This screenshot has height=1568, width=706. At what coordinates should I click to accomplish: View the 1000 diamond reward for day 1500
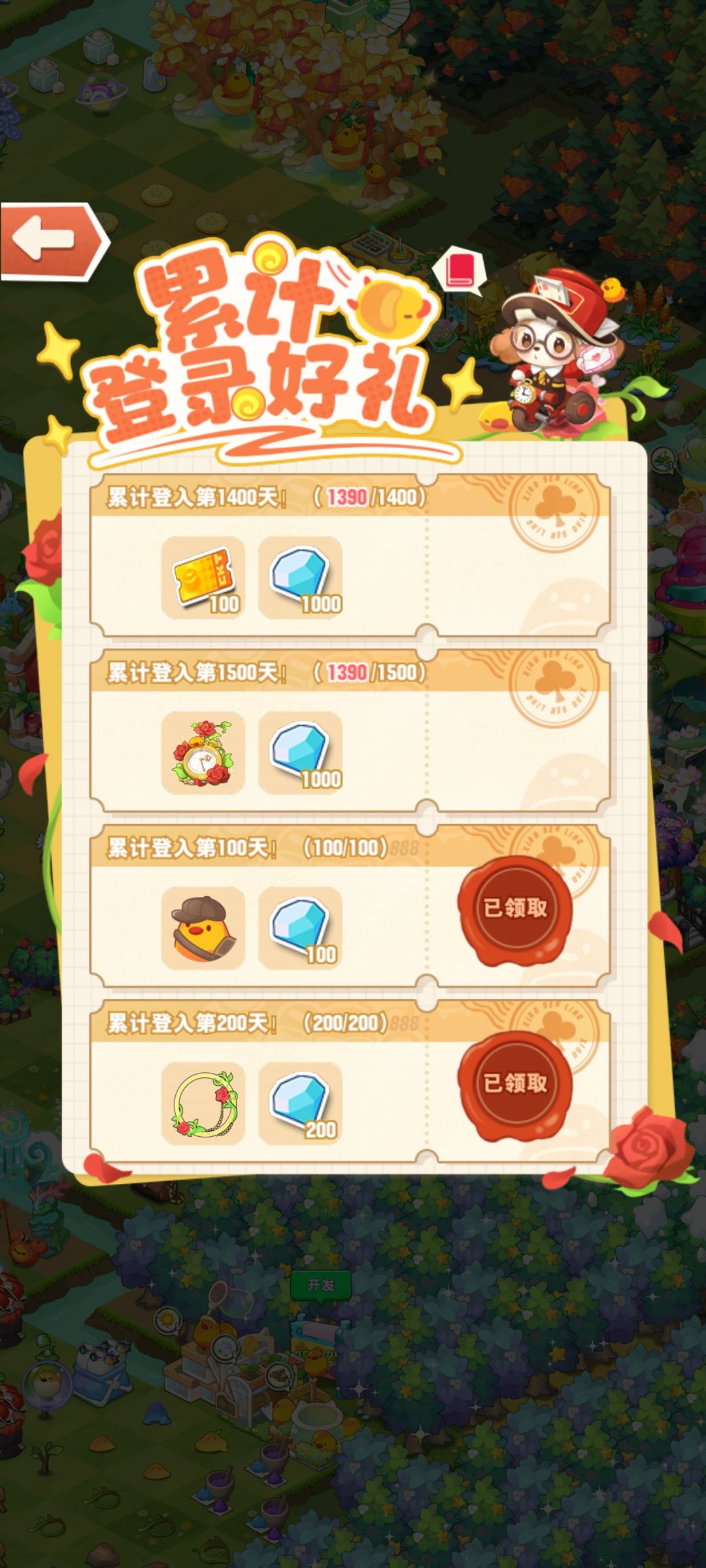click(300, 753)
